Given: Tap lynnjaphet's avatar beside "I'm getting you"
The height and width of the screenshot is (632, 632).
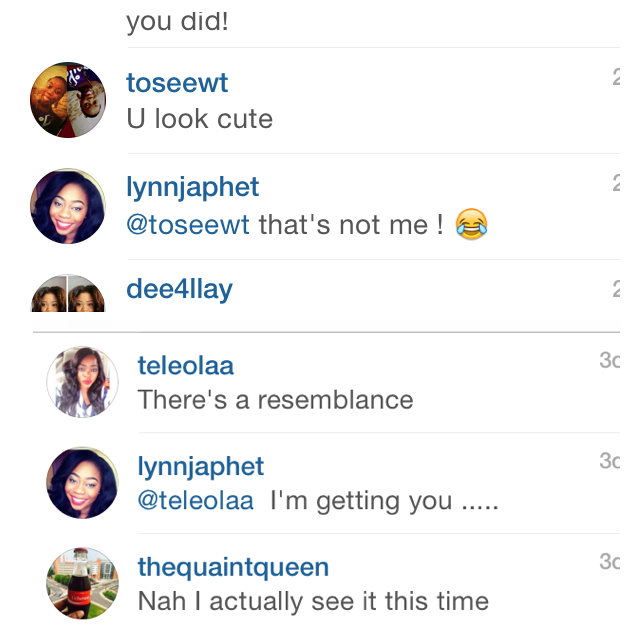Looking at the screenshot, I should coord(83,482).
